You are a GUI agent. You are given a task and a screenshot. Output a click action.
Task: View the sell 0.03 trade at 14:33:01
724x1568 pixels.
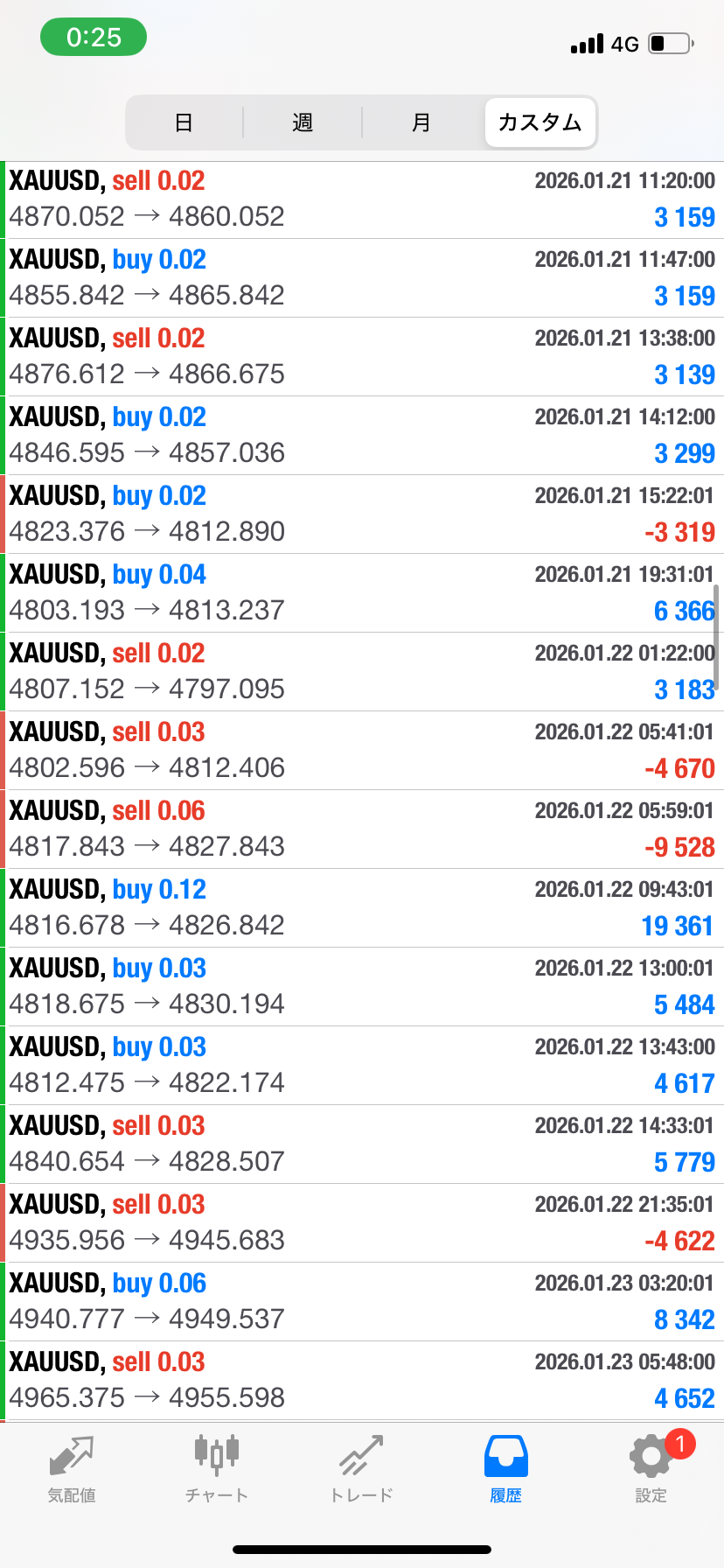[x=362, y=1144]
